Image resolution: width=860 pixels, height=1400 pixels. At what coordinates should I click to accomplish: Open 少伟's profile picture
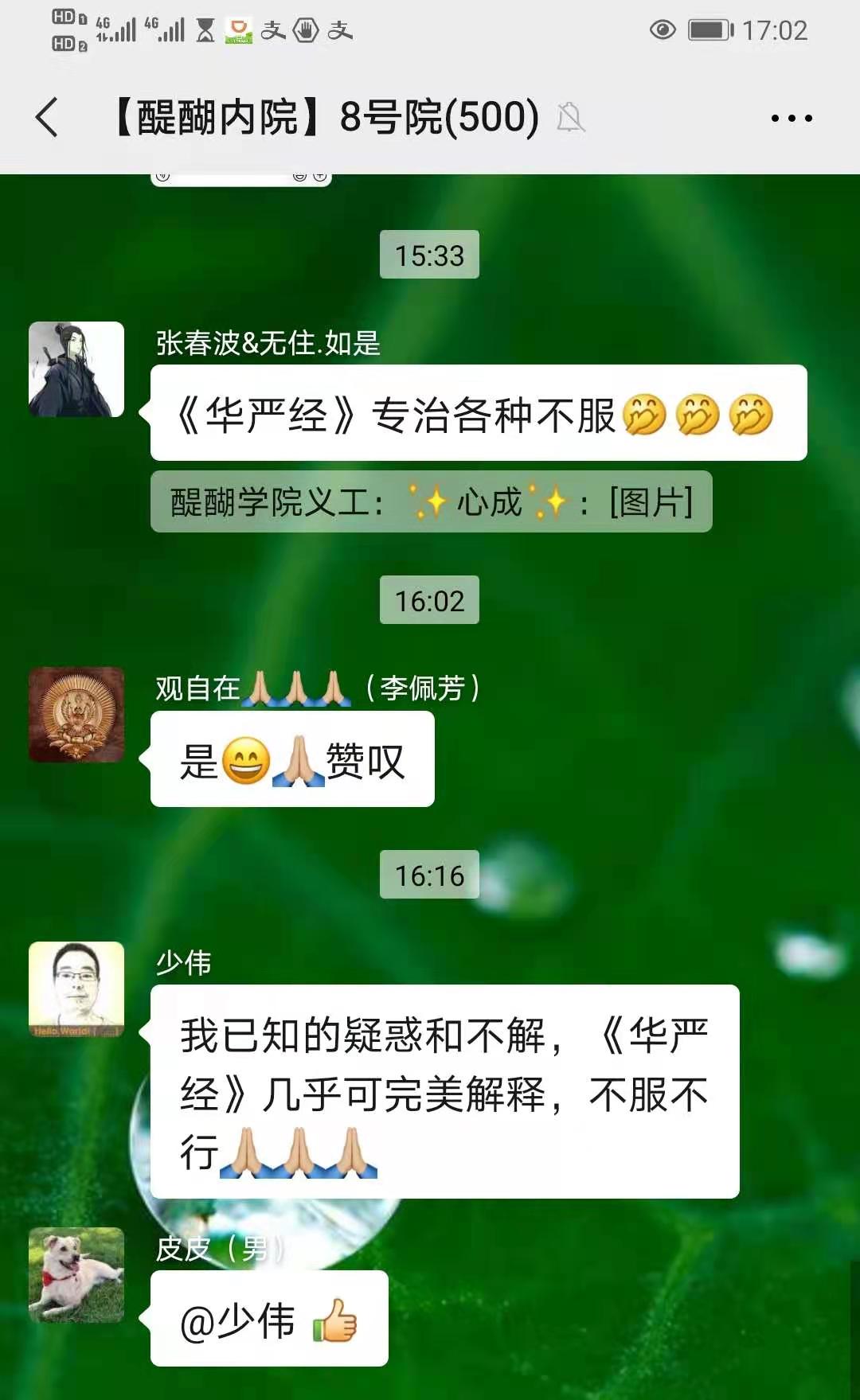(76, 989)
